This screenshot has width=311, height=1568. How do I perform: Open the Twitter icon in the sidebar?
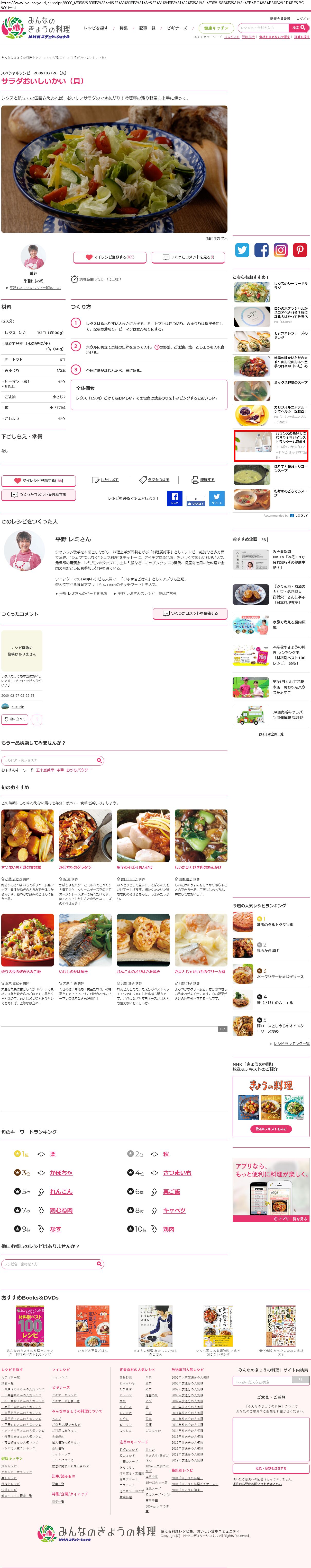click(x=242, y=250)
